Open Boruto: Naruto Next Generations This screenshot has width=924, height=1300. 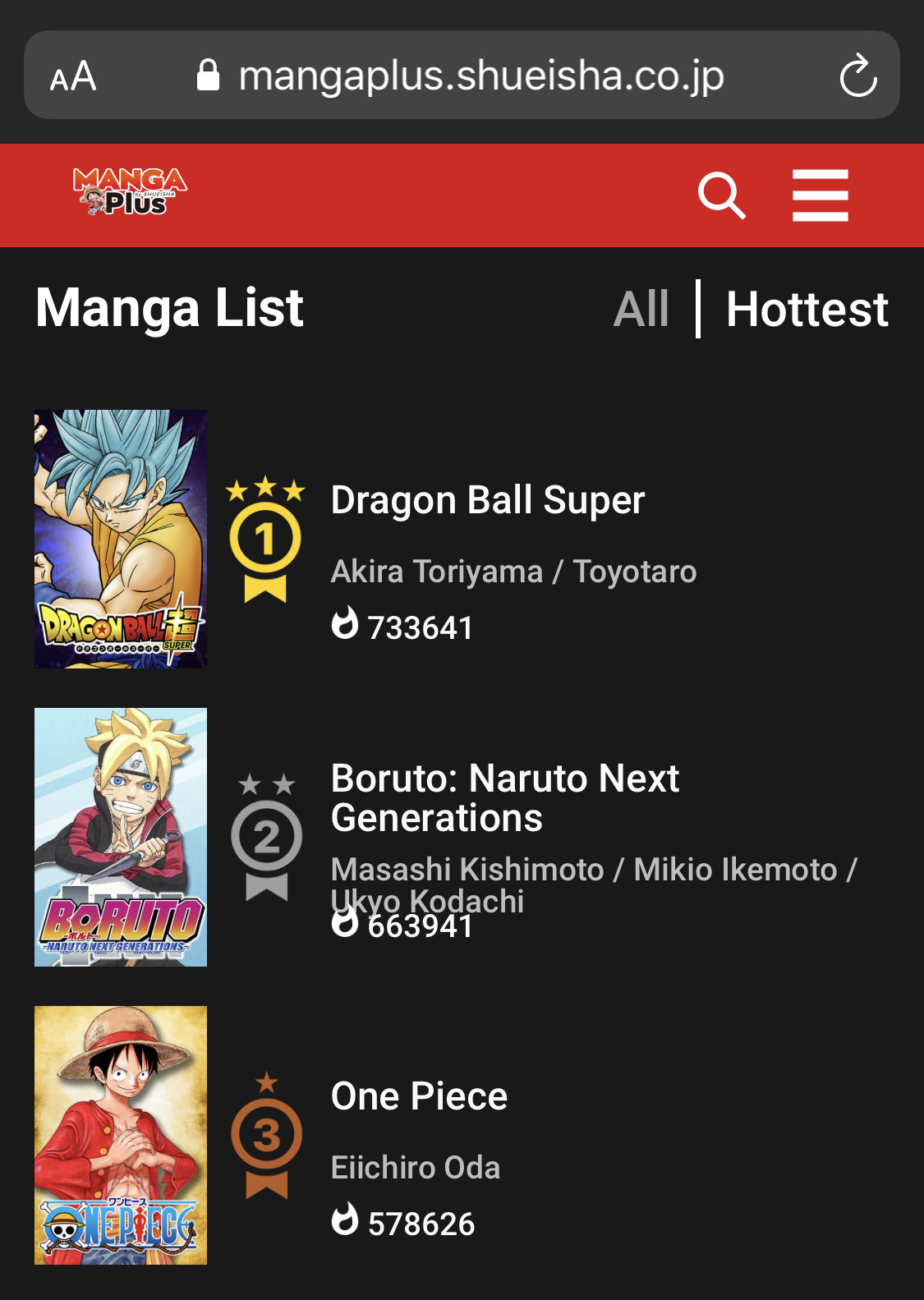click(504, 797)
